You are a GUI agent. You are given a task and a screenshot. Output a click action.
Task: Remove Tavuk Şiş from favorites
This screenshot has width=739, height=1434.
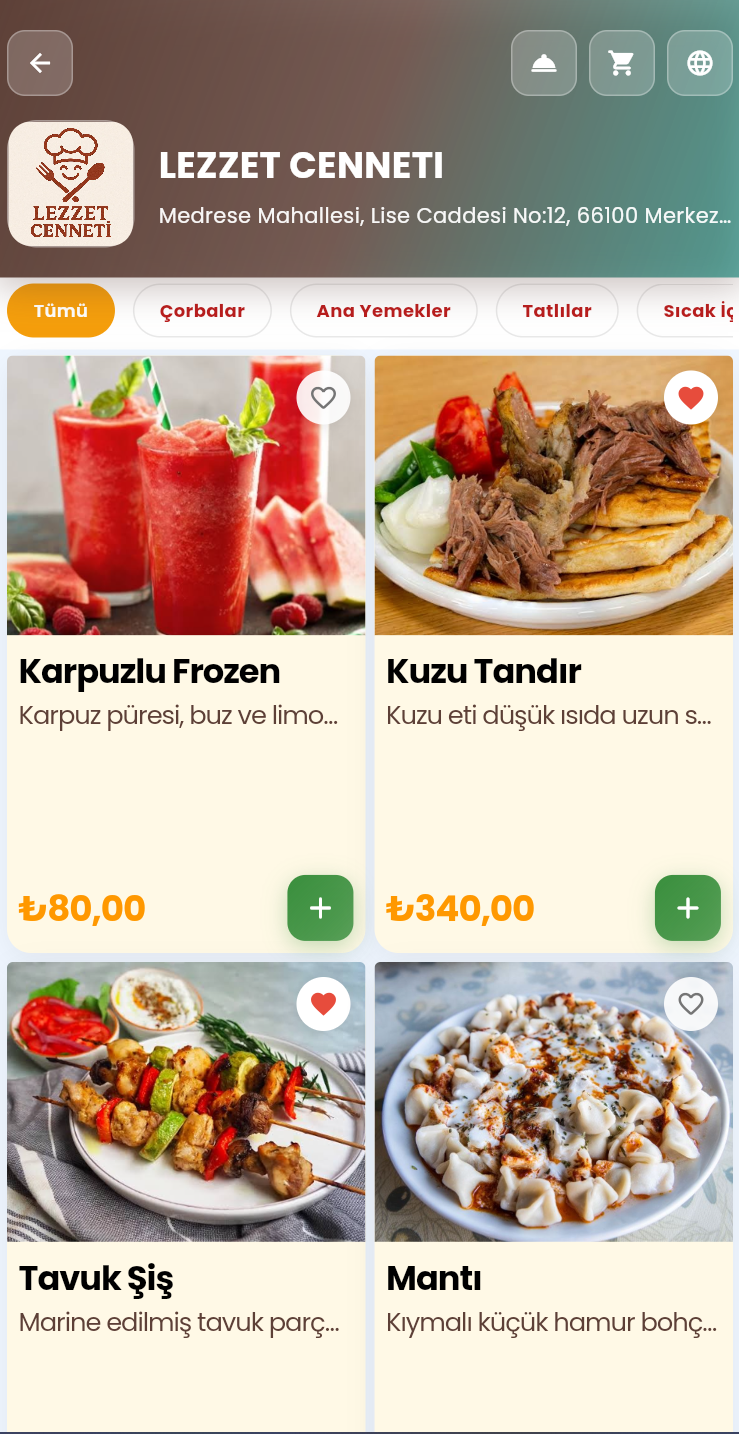click(323, 1003)
